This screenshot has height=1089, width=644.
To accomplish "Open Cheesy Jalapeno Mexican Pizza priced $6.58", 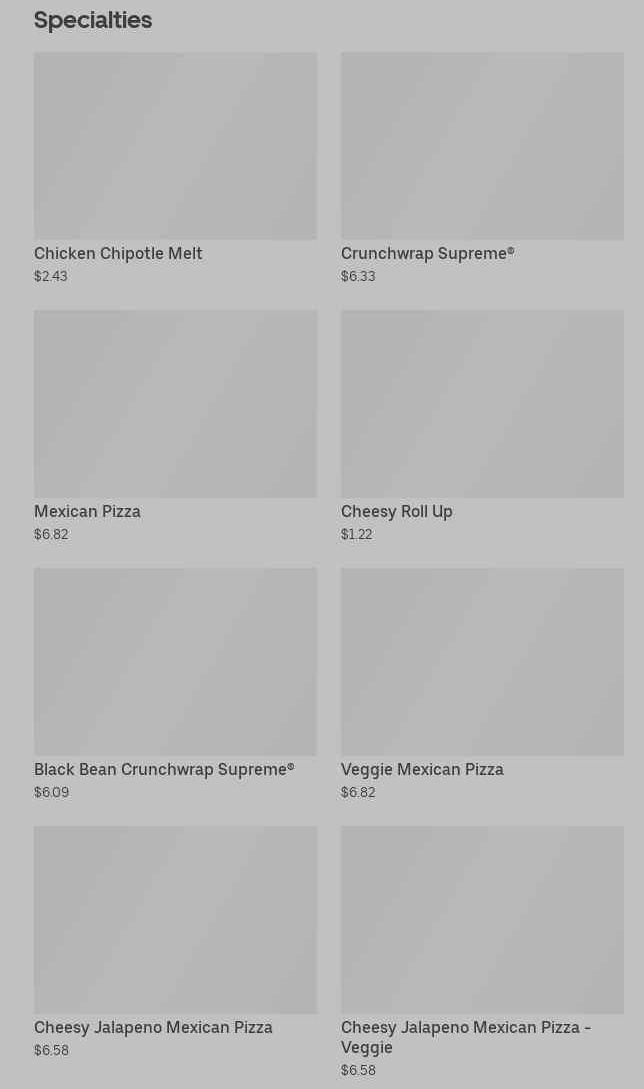I will tap(175, 942).
